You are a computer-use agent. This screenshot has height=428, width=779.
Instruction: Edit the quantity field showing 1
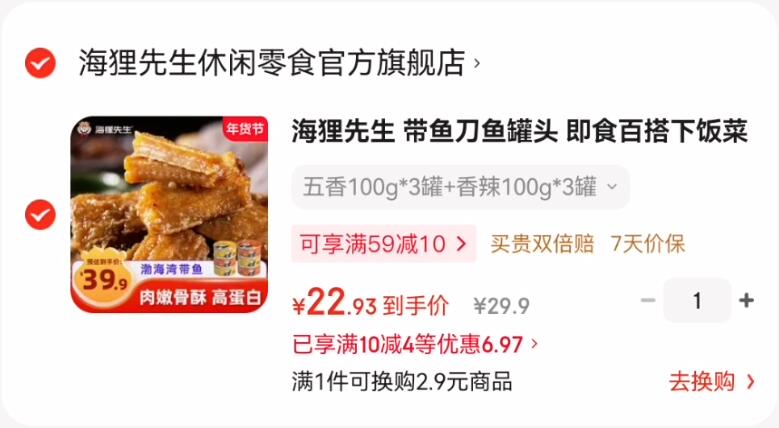point(697,300)
